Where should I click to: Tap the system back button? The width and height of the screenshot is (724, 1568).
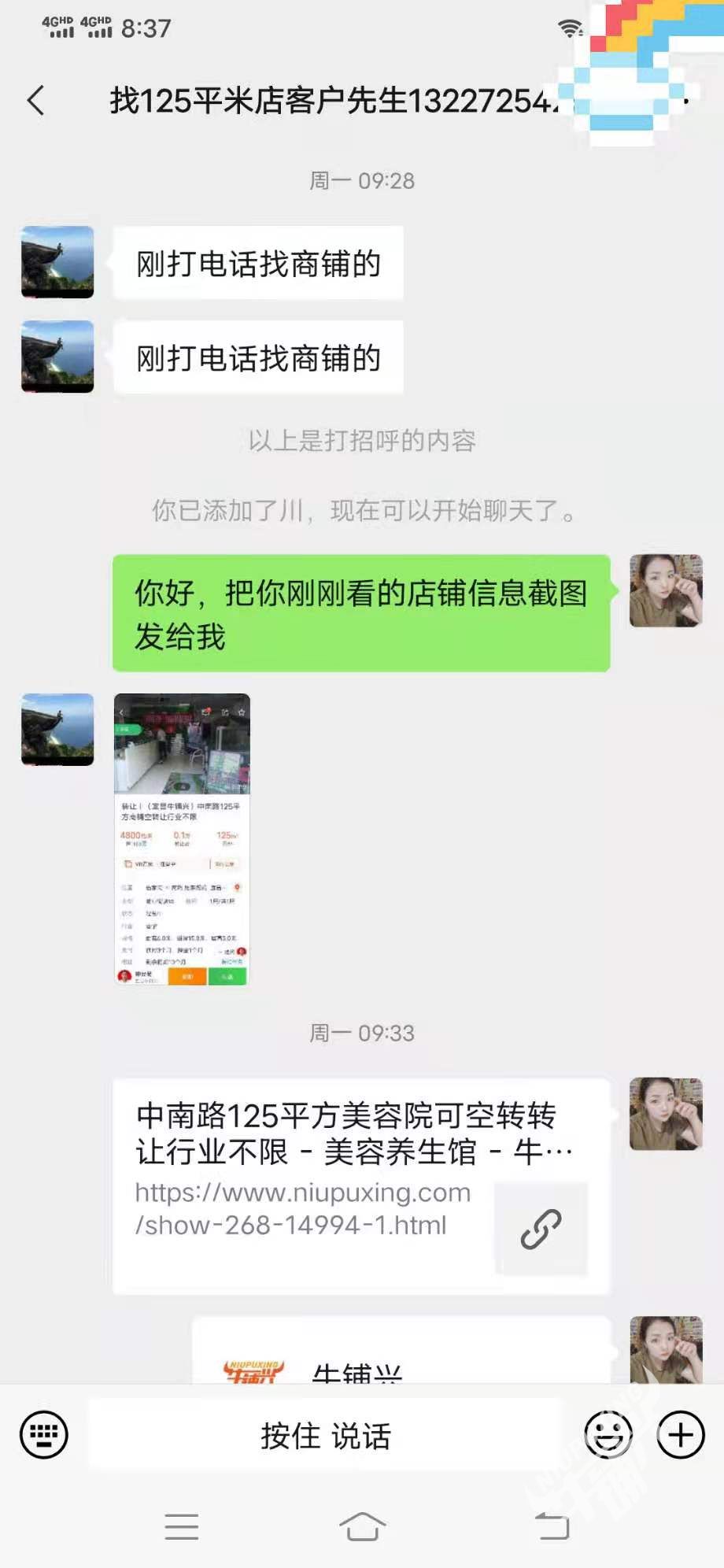tap(552, 1526)
